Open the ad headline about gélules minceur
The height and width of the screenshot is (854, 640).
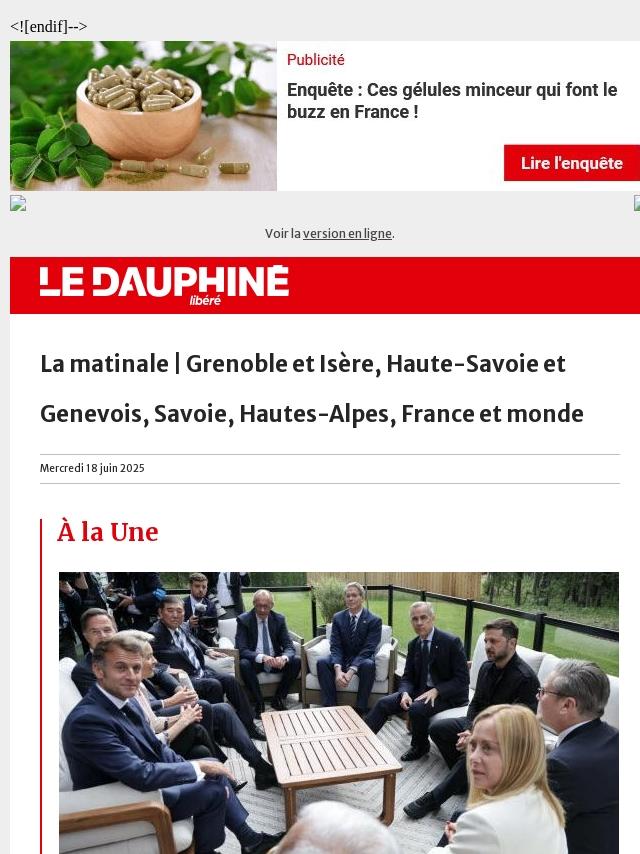[x=452, y=101]
